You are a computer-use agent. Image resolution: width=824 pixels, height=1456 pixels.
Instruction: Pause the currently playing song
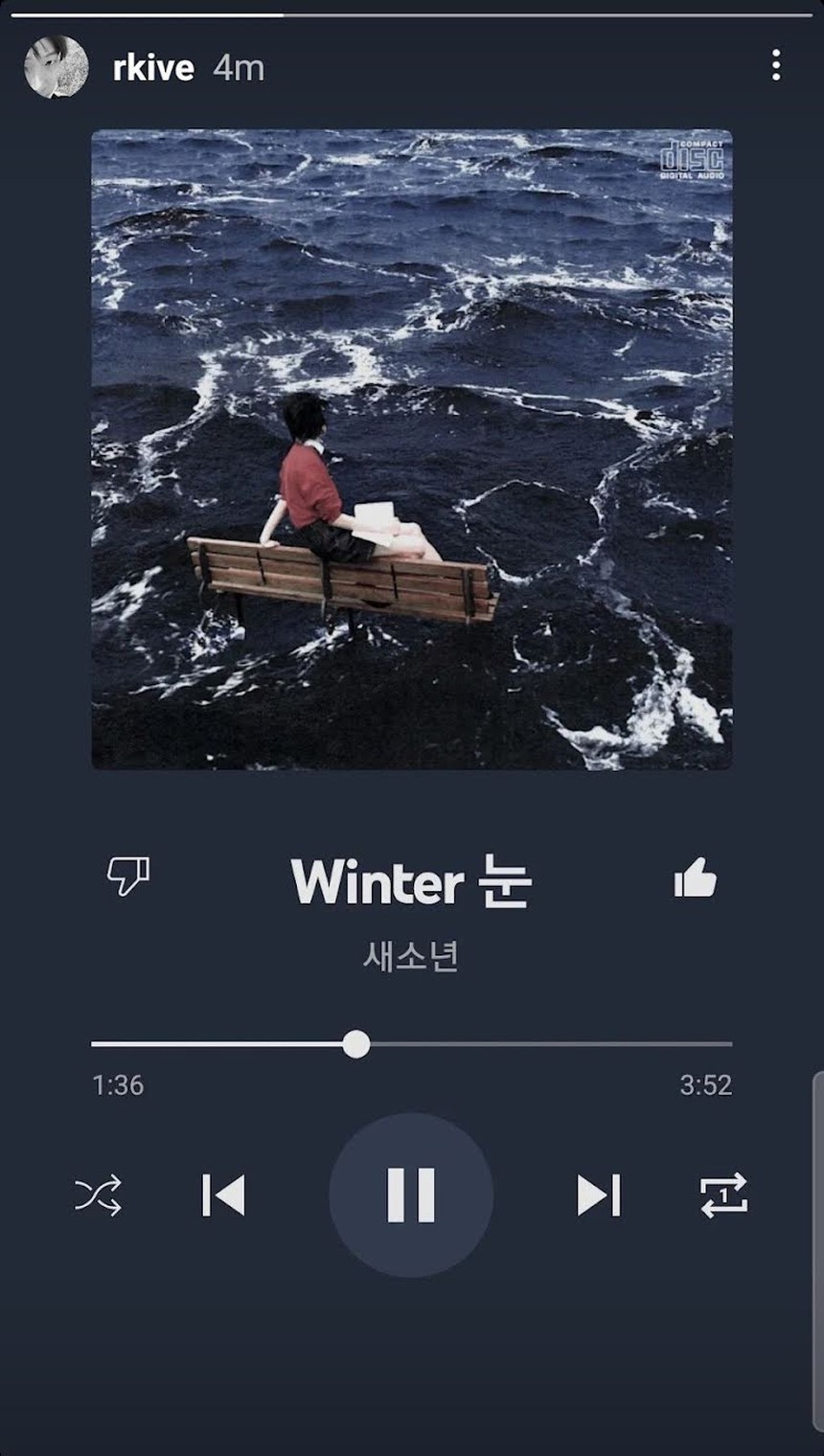412,1194
